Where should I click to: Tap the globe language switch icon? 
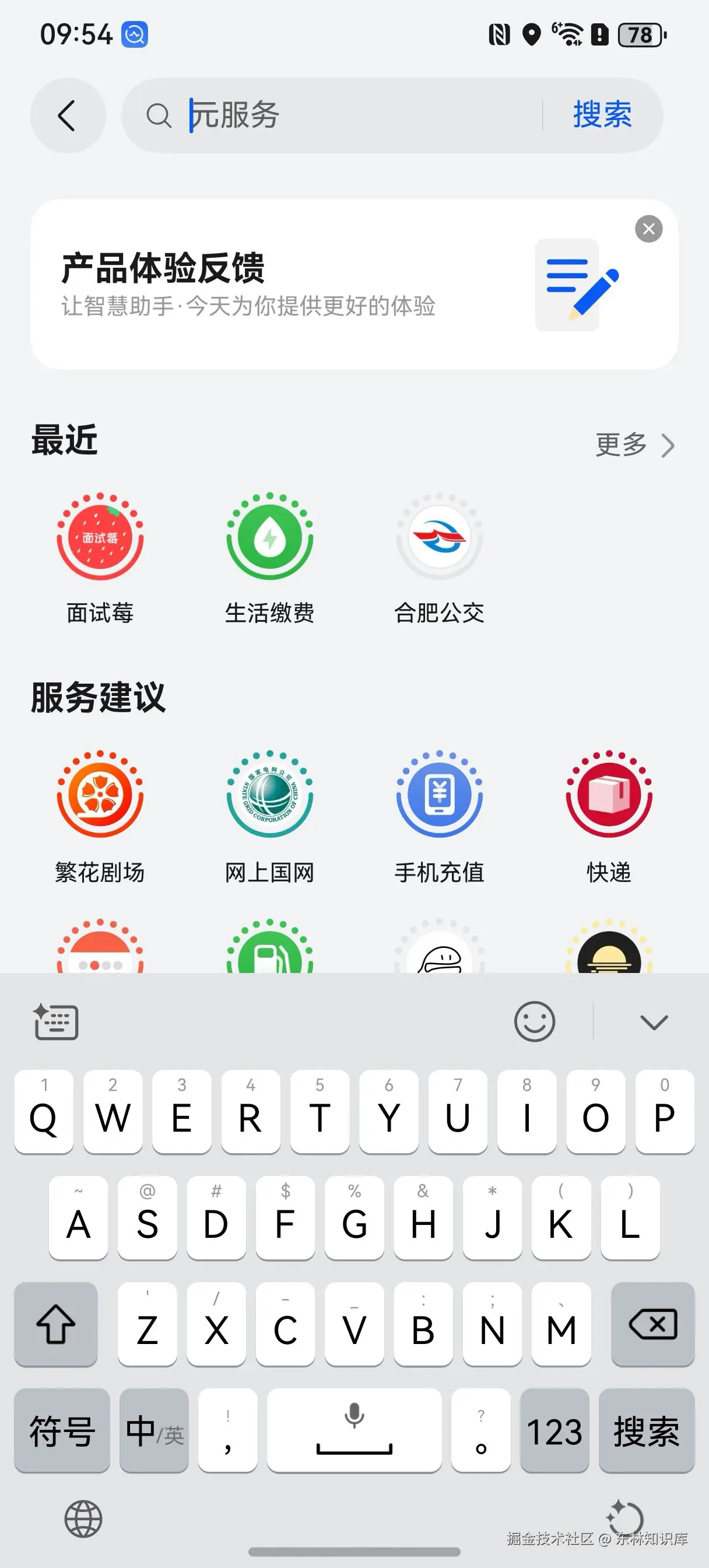point(83,1520)
